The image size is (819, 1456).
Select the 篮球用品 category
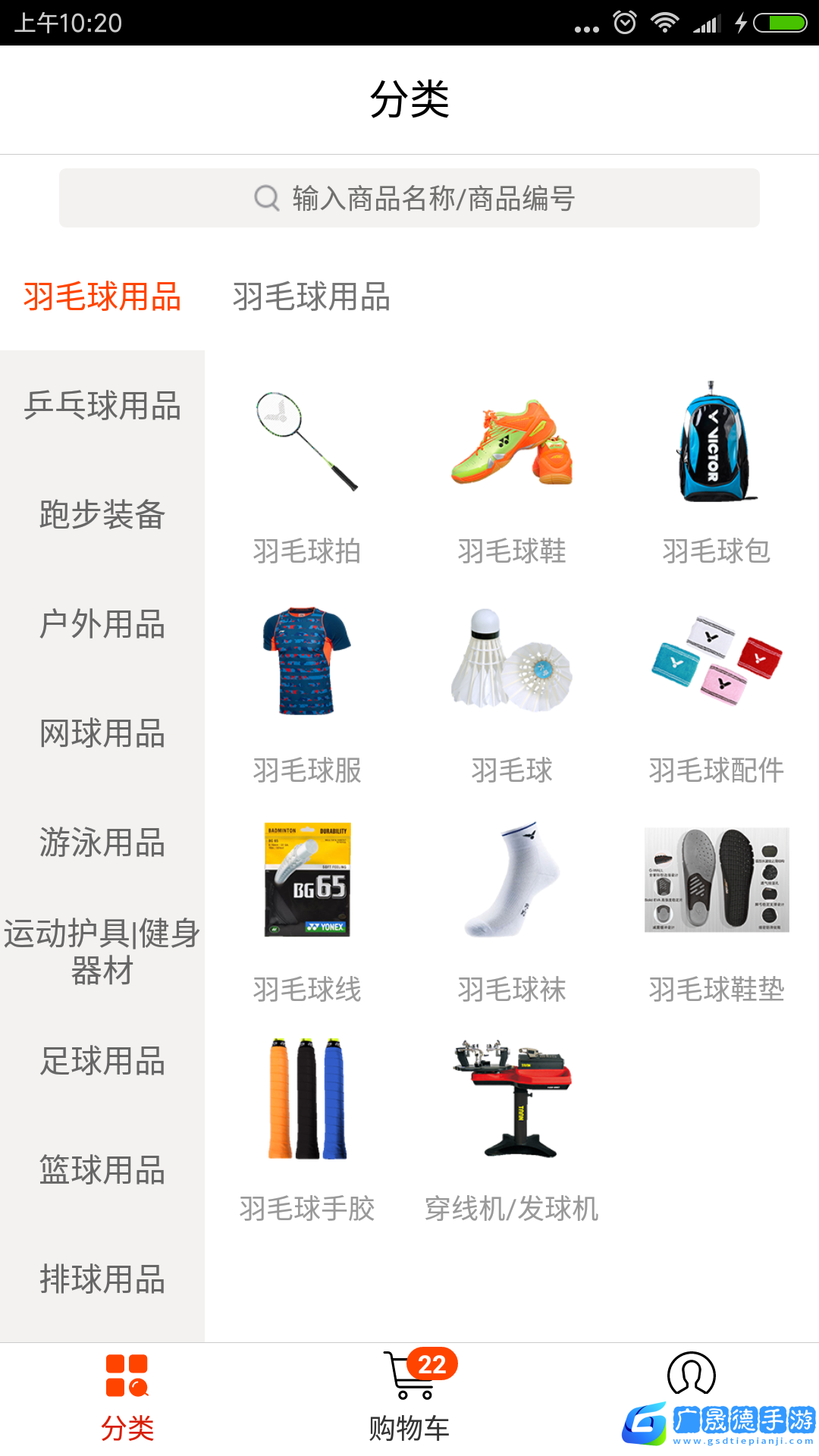[x=102, y=1170]
